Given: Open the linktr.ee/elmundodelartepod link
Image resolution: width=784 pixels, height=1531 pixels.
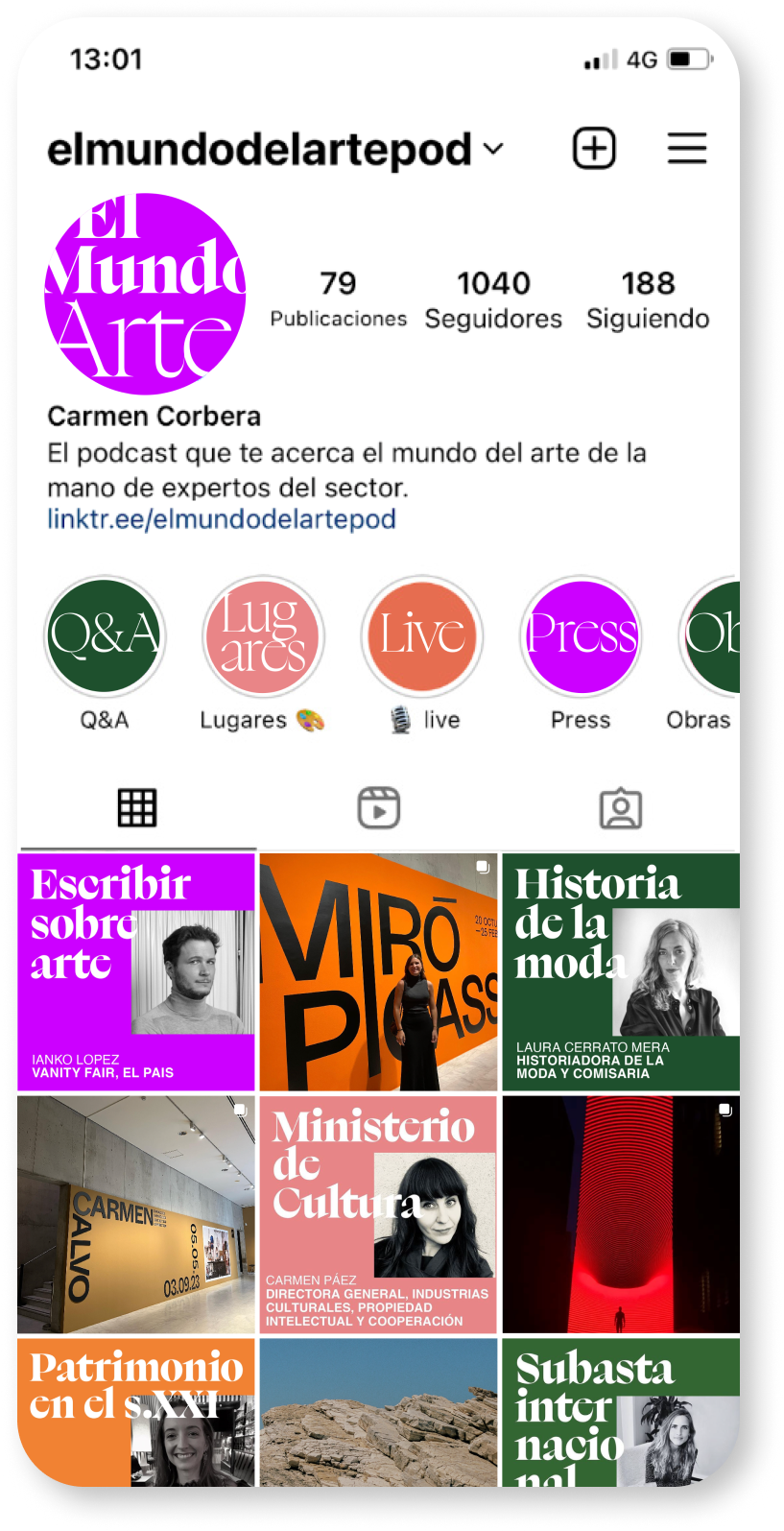Looking at the screenshot, I should click(222, 519).
